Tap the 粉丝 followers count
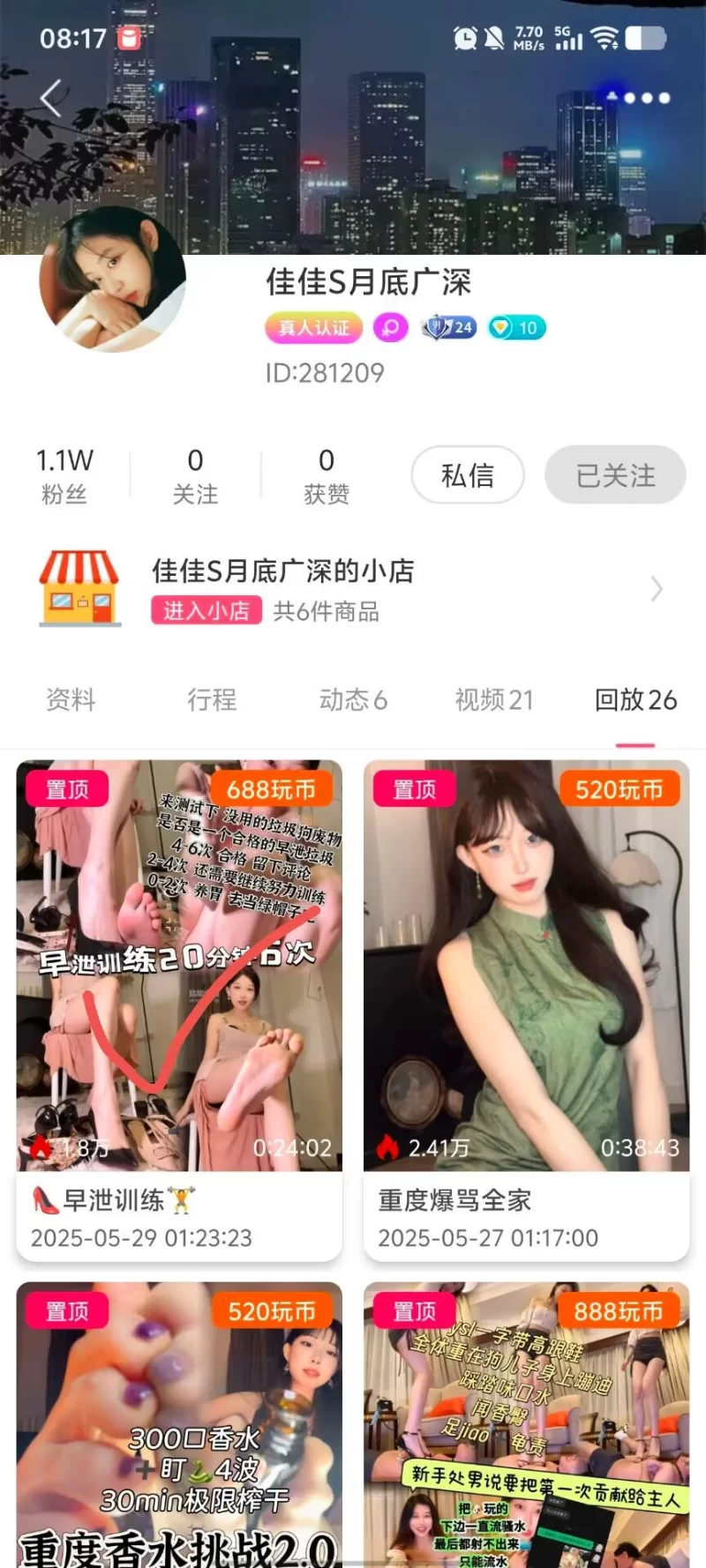Viewport: 706px width, 1568px height. [x=64, y=475]
